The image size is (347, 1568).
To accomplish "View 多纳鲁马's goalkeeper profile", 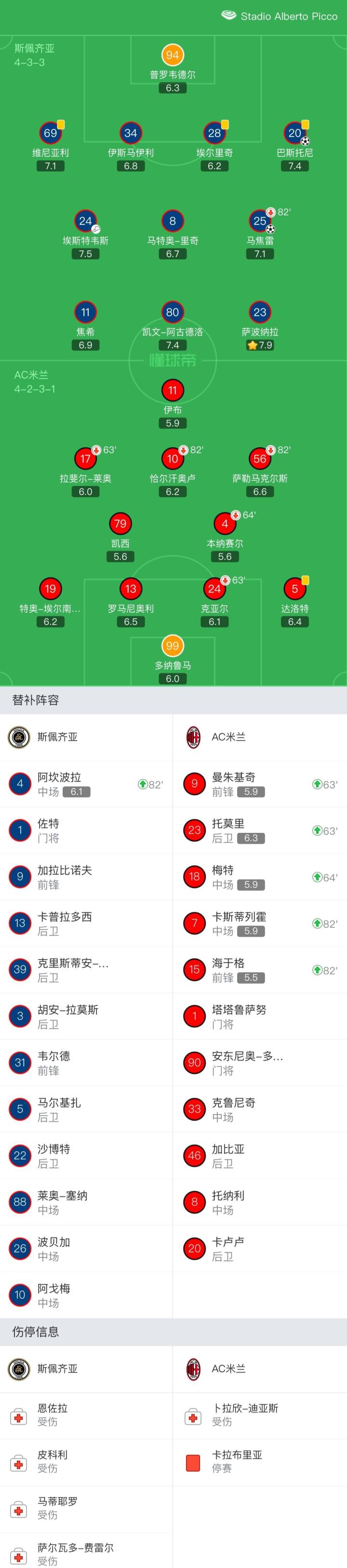I will [172, 646].
